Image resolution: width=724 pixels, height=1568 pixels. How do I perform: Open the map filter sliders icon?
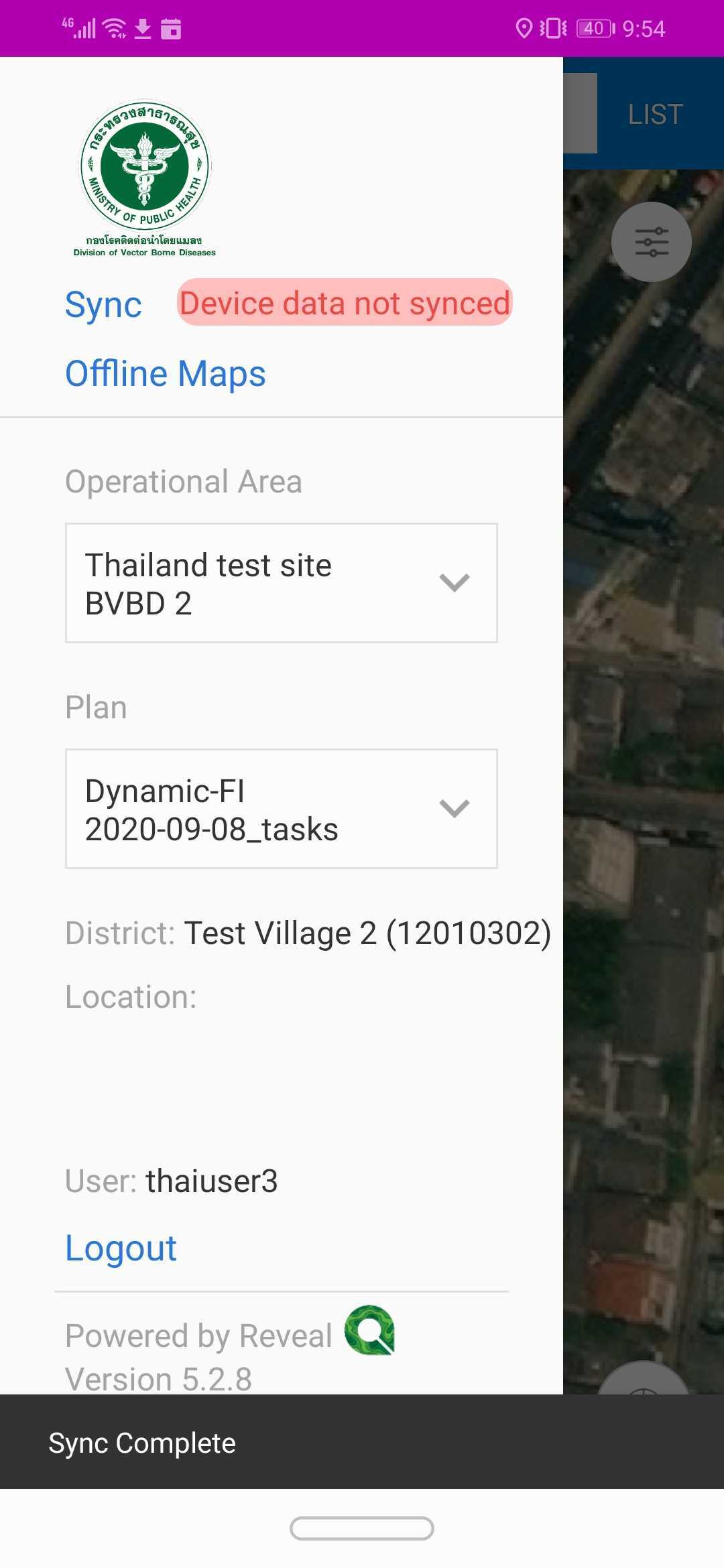(x=651, y=242)
